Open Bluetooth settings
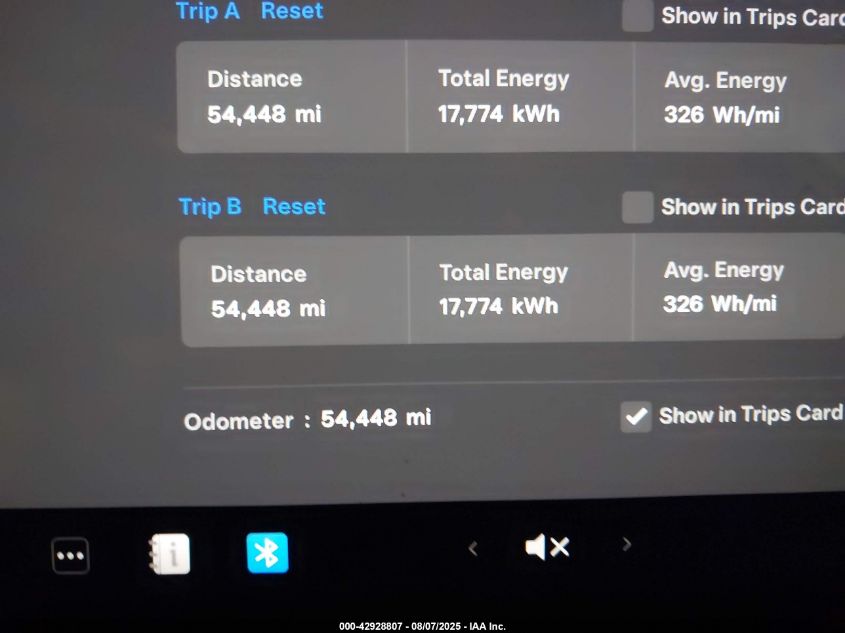 (x=267, y=552)
